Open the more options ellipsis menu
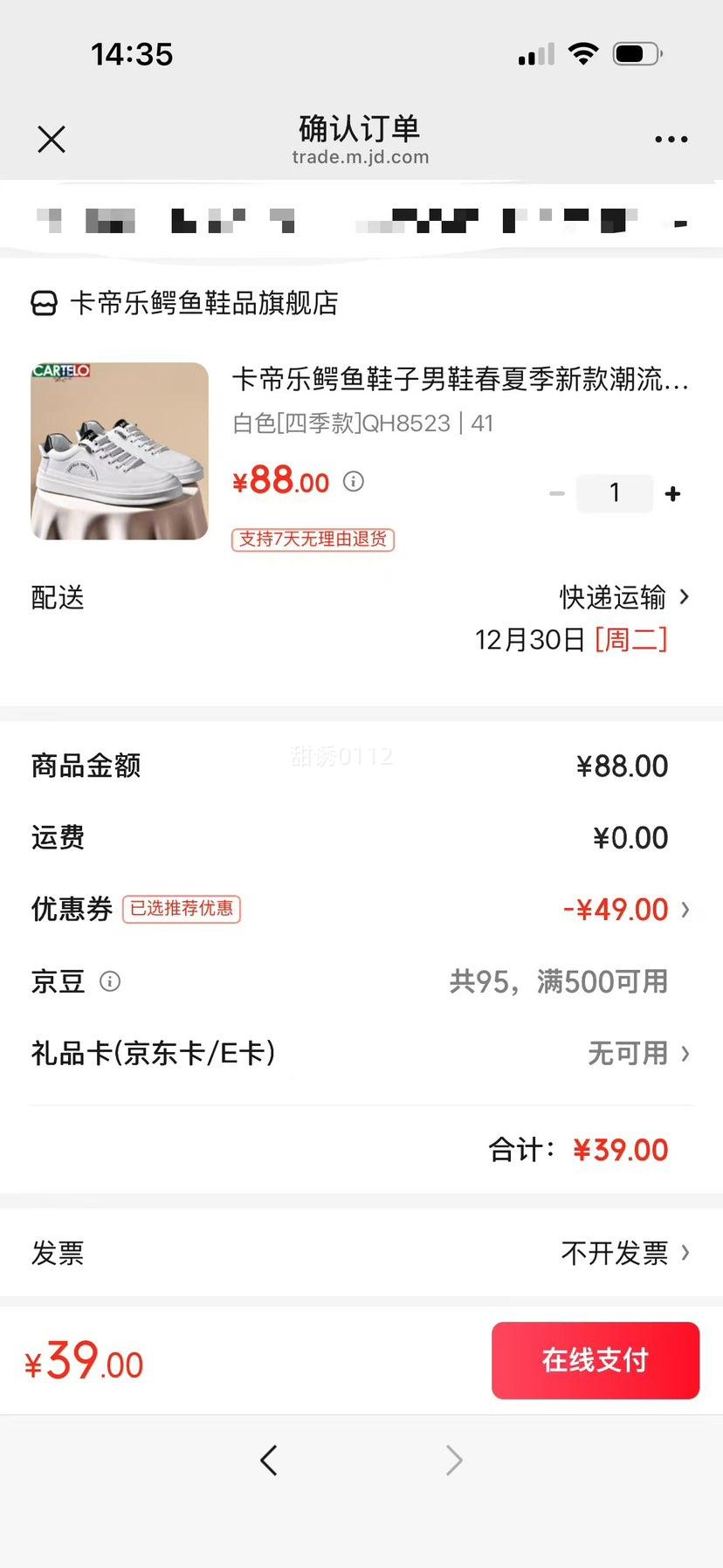 [671, 139]
